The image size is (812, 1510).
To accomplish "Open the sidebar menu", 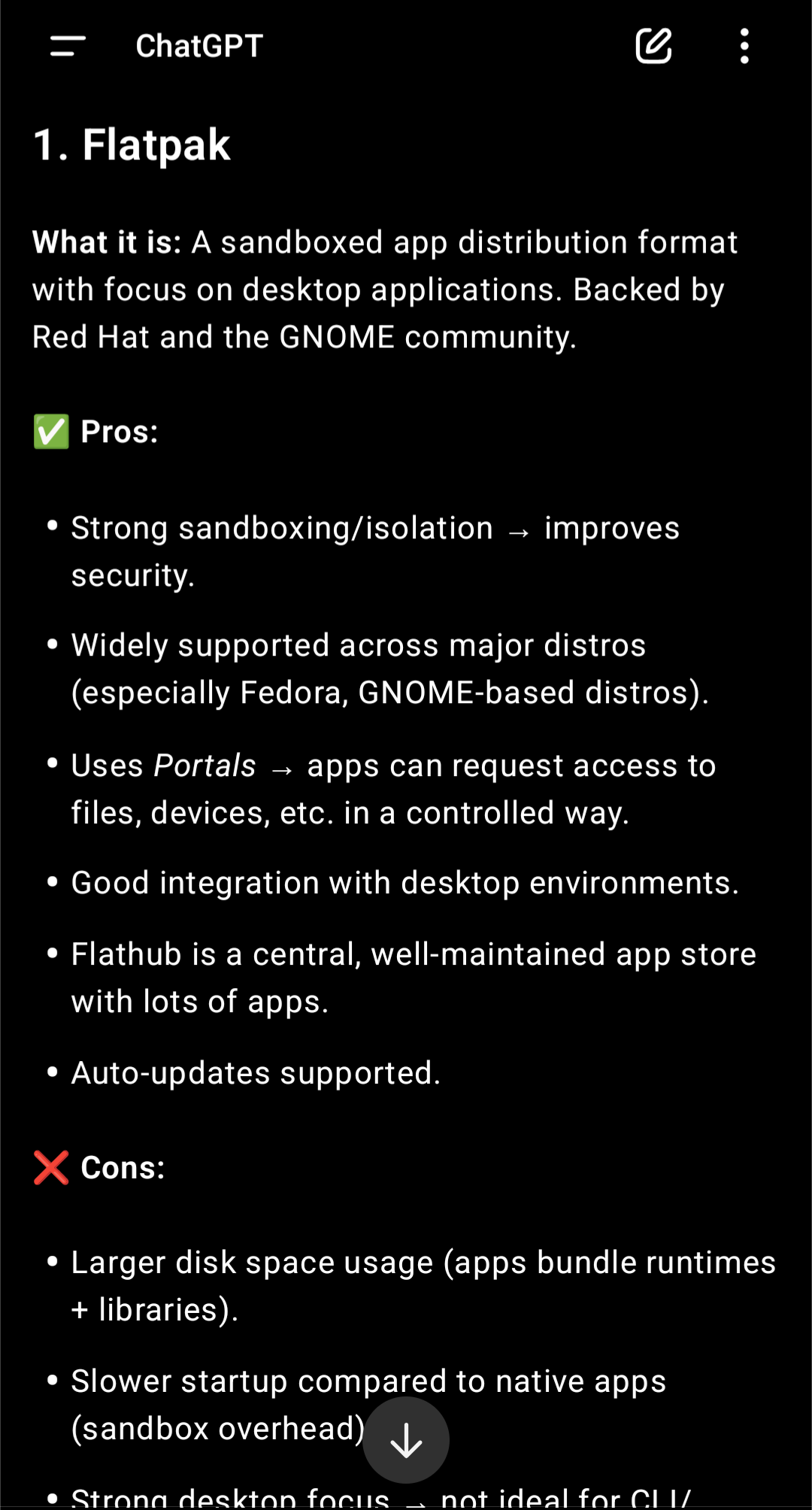I will [68, 46].
